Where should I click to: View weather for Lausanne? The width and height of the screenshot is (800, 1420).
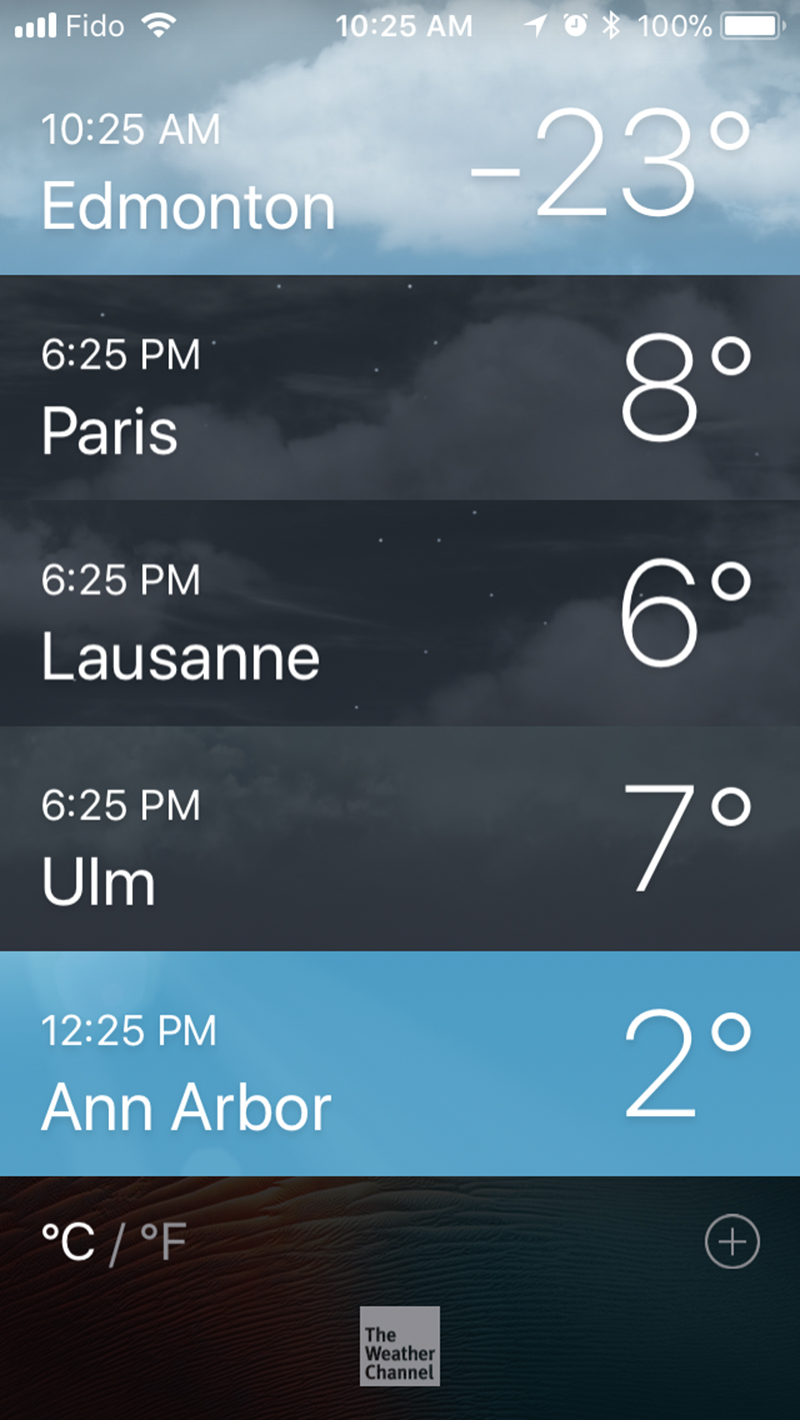[400, 615]
